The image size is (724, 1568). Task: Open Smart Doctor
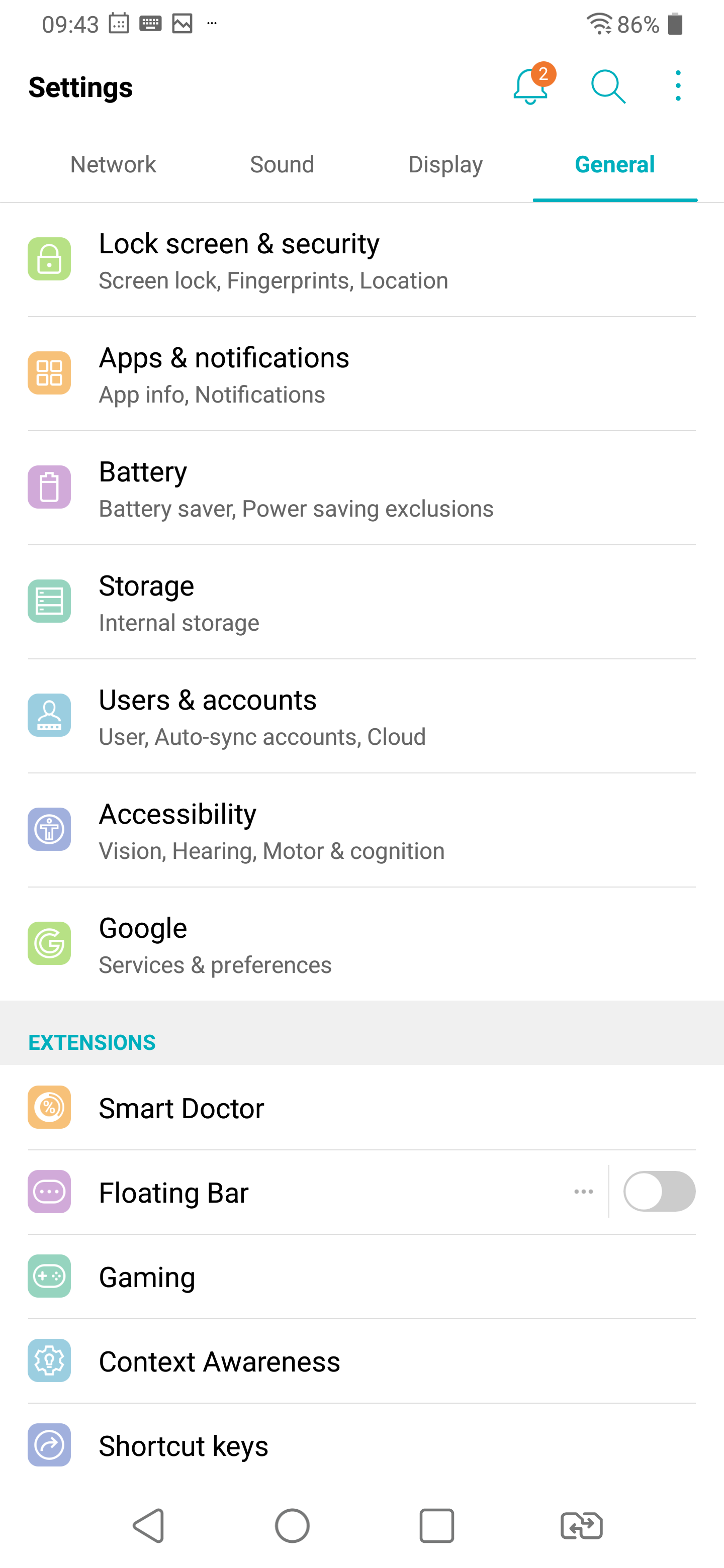[x=361, y=1108]
